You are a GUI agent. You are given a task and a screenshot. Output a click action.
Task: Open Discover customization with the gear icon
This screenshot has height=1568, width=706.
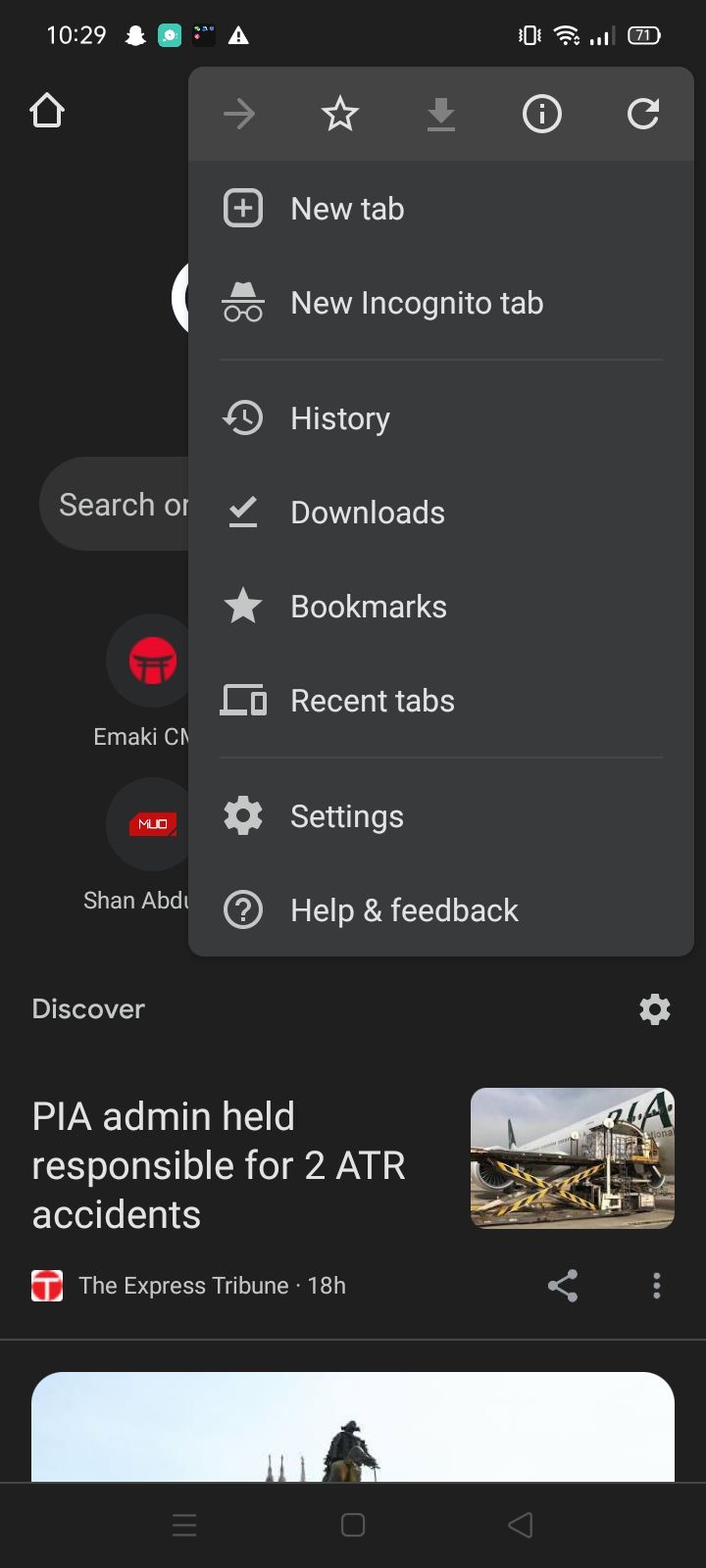tap(655, 1009)
